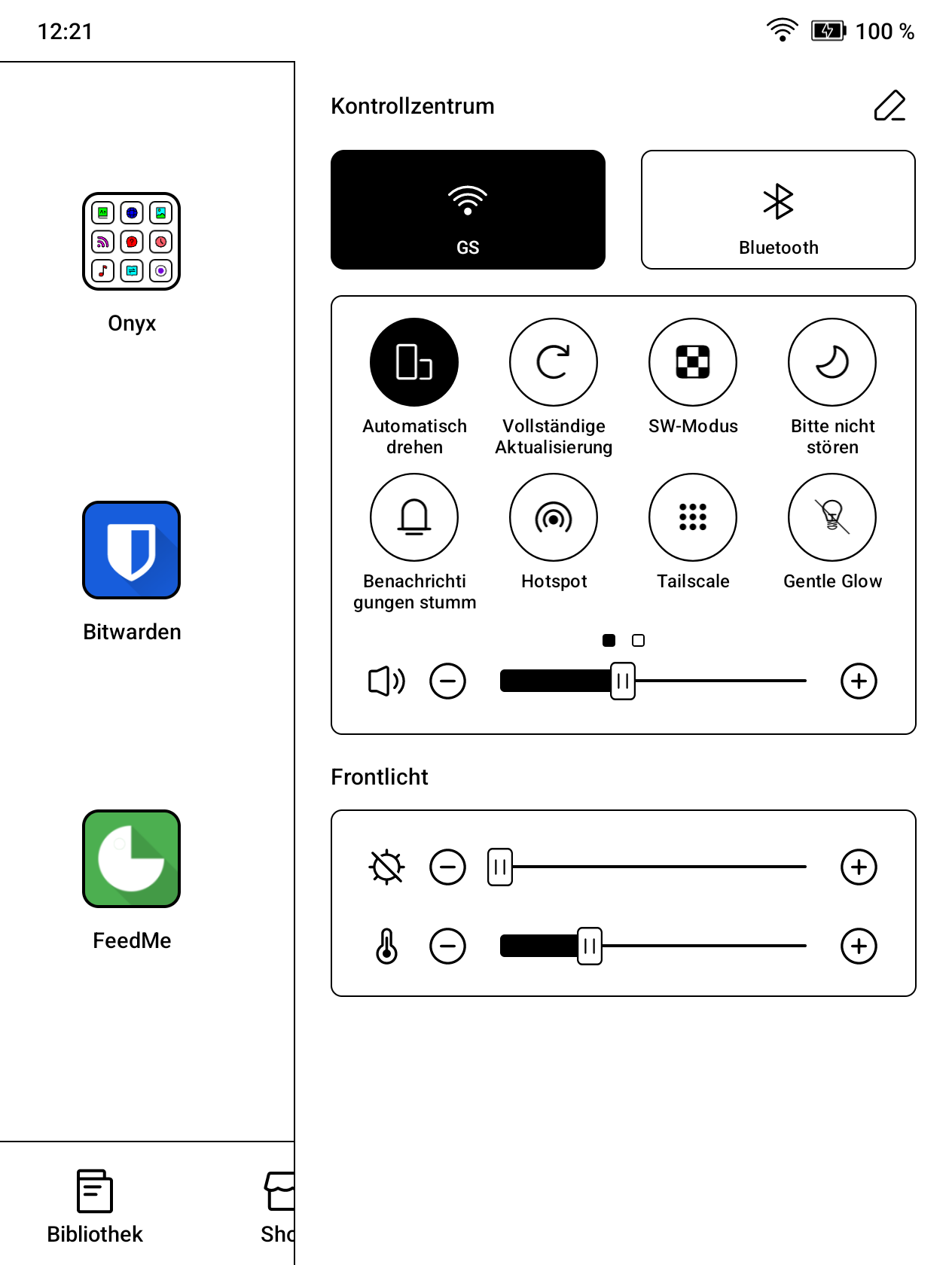Open the Onyx app folder
Screen dimensions: 952x1265
[x=131, y=241]
